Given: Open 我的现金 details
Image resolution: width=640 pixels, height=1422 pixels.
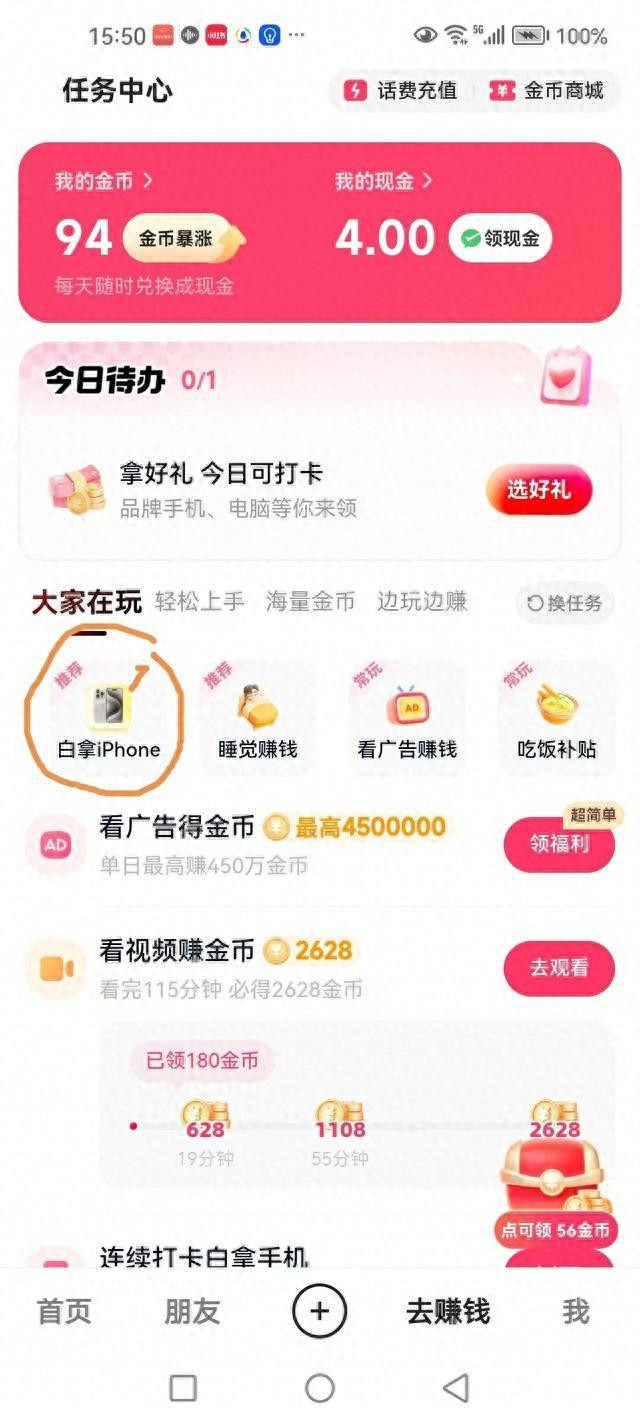Looking at the screenshot, I should click(x=384, y=181).
